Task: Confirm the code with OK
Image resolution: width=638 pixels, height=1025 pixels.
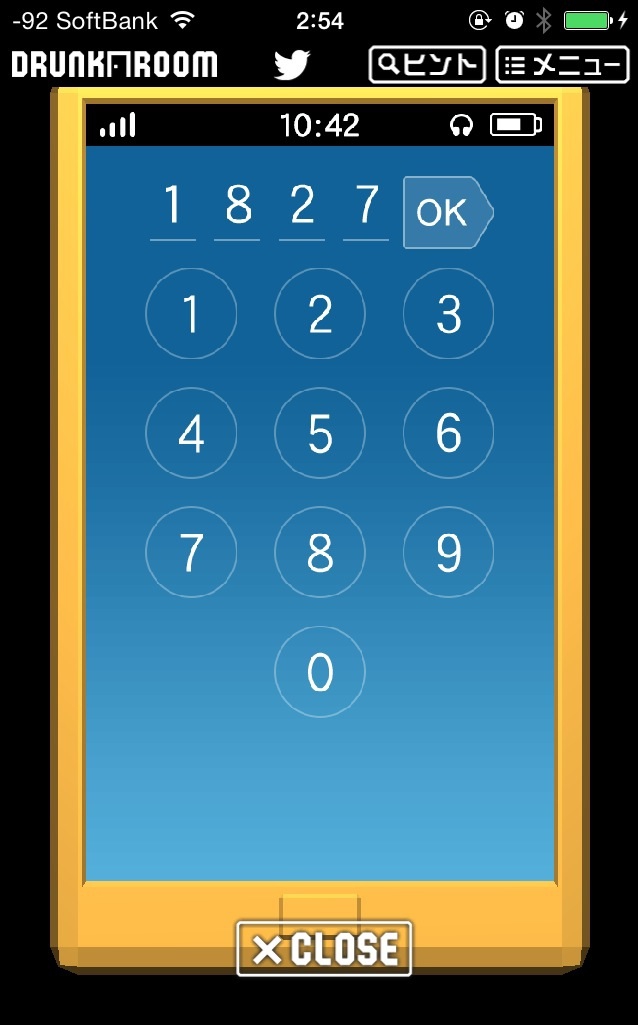Action: (x=446, y=212)
